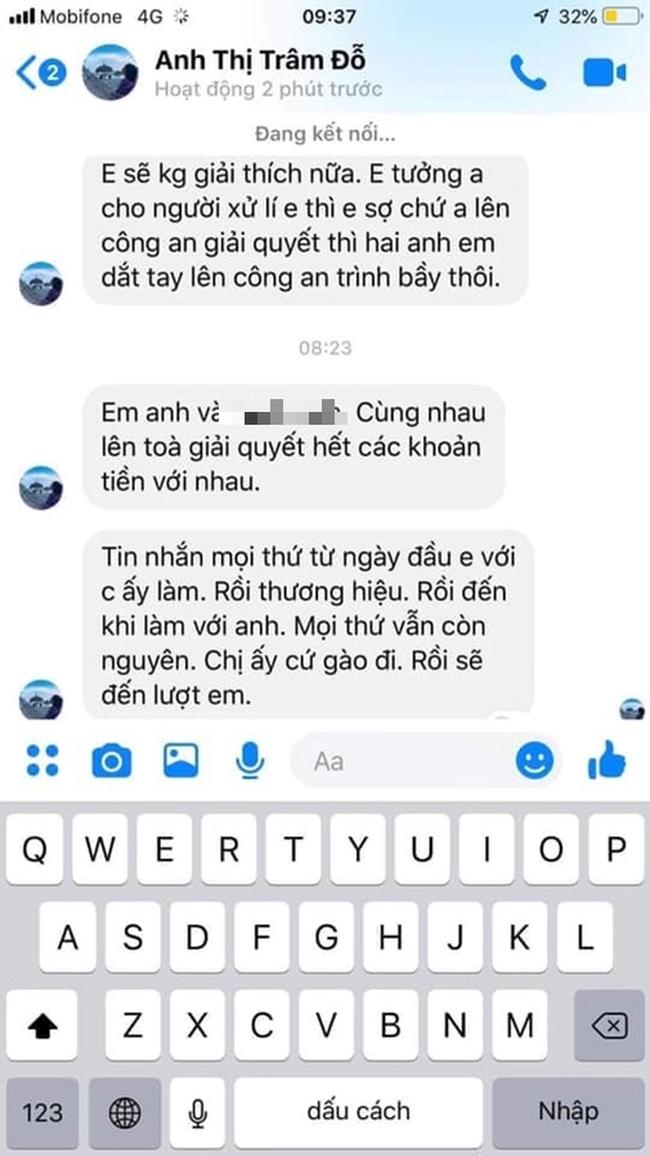
Task: Switch keyboard to numbers with the 123 key
Action: pyautogui.click(x=42, y=1111)
